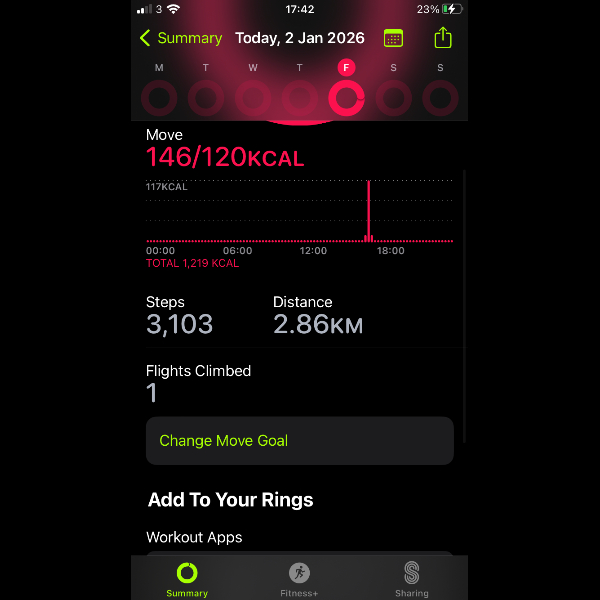
Task: Select Thursday's activity ring
Action: (300, 98)
